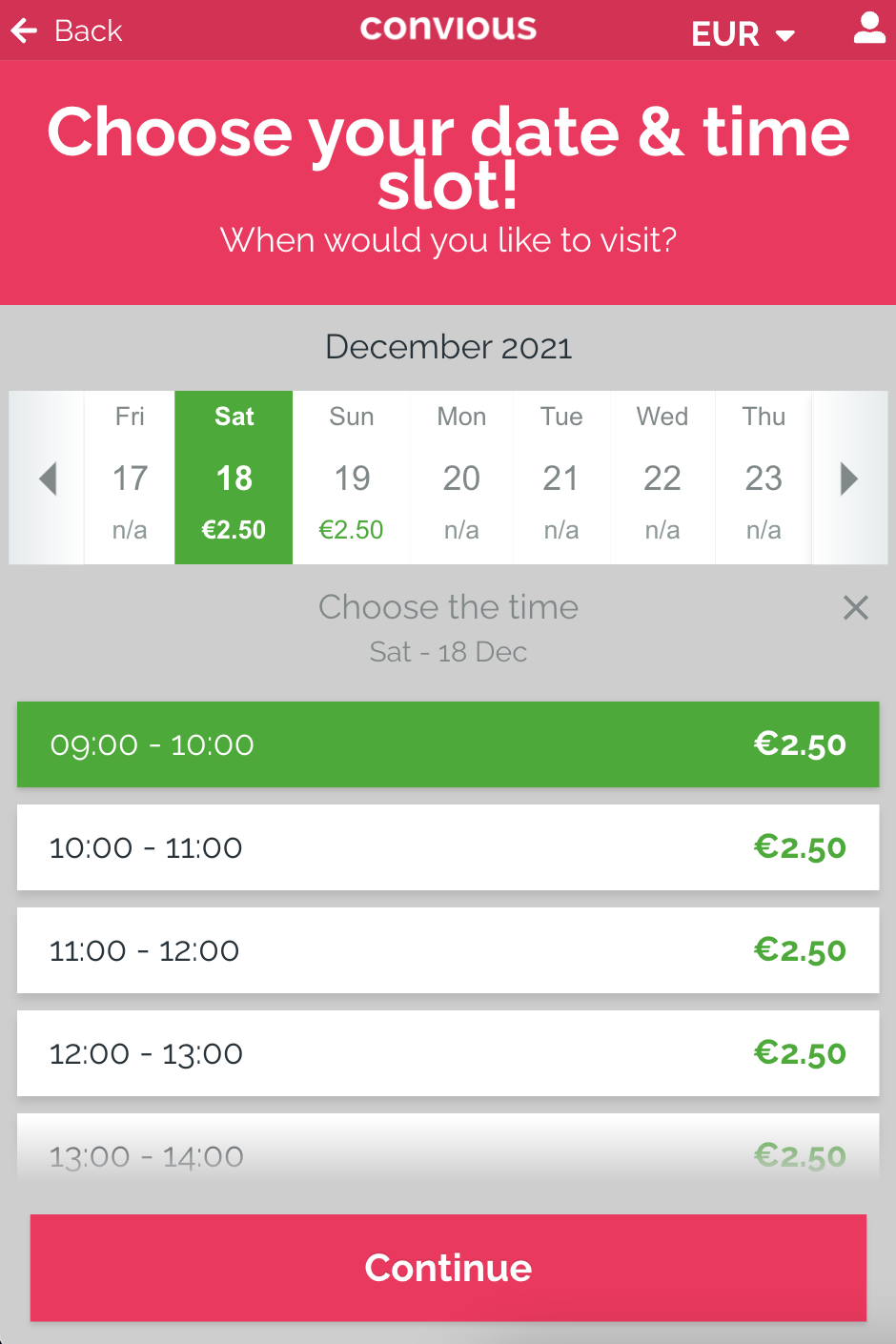Select Thursday 23 in the calendar
This screenshot has width=896, height=1344.
(x=764, y=477)
